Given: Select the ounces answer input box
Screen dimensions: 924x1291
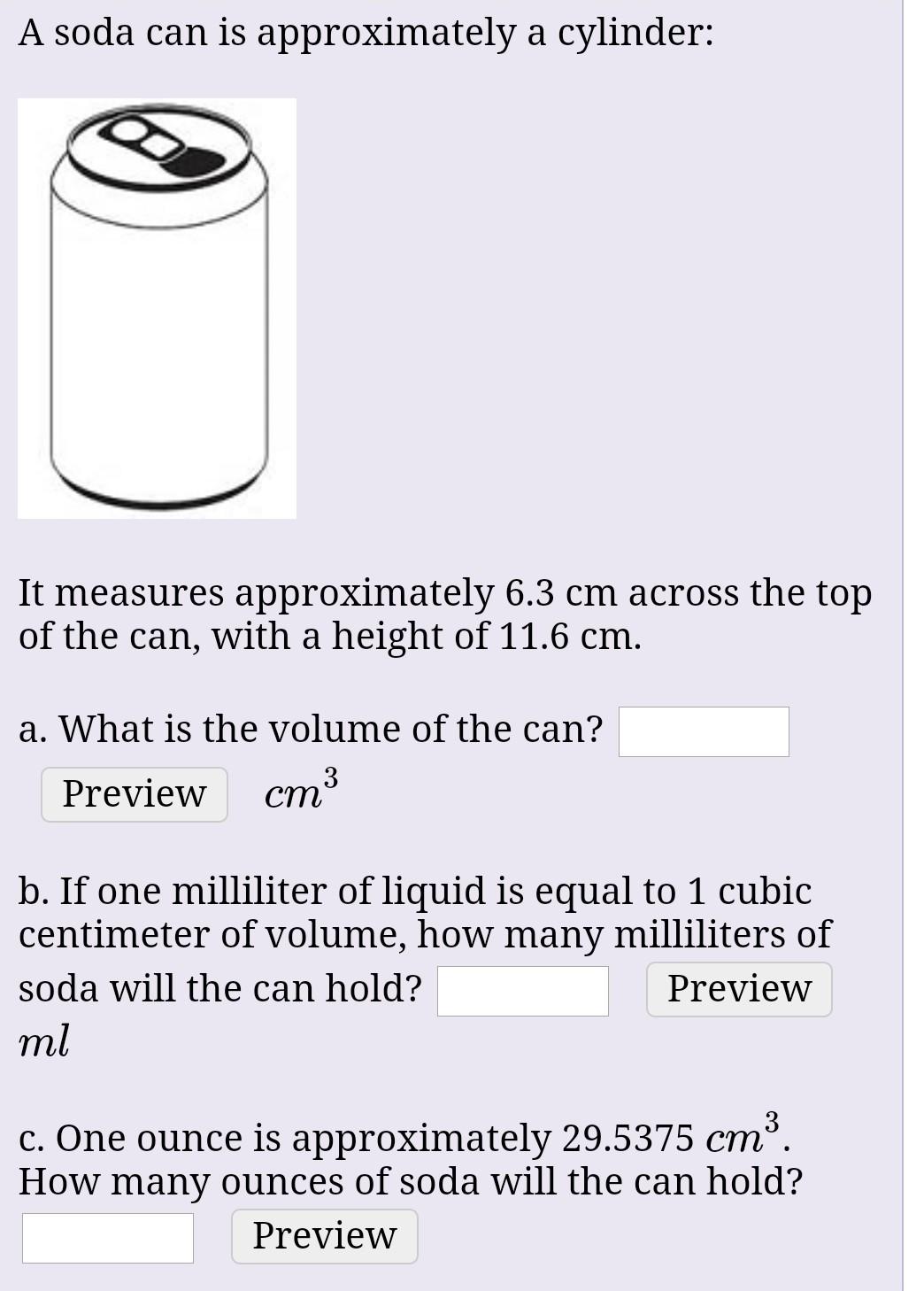Looking at the screenshot, I should click(108, 1237).
